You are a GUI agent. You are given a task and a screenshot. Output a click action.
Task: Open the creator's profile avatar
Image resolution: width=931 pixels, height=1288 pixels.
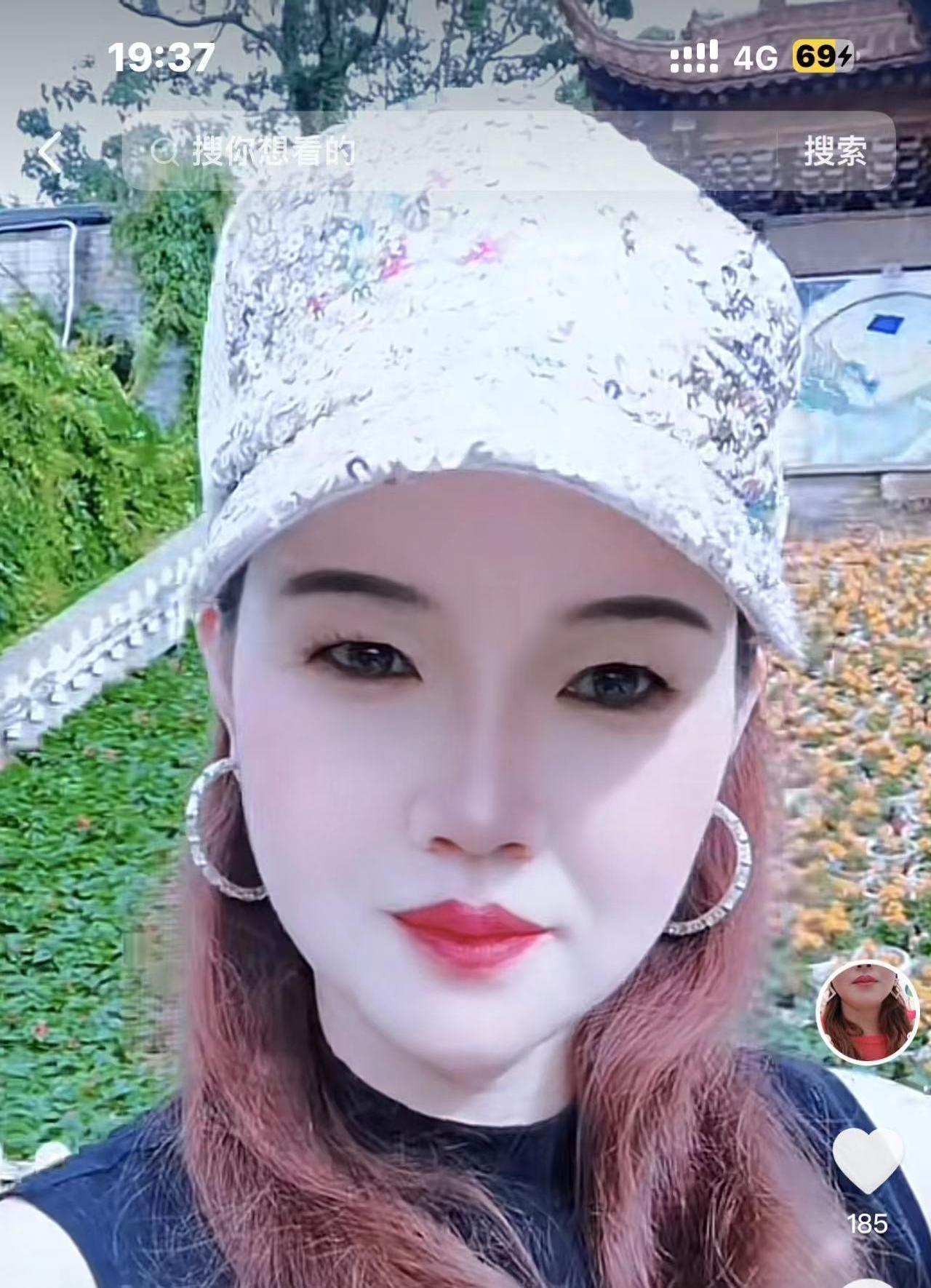point(866,1013)
